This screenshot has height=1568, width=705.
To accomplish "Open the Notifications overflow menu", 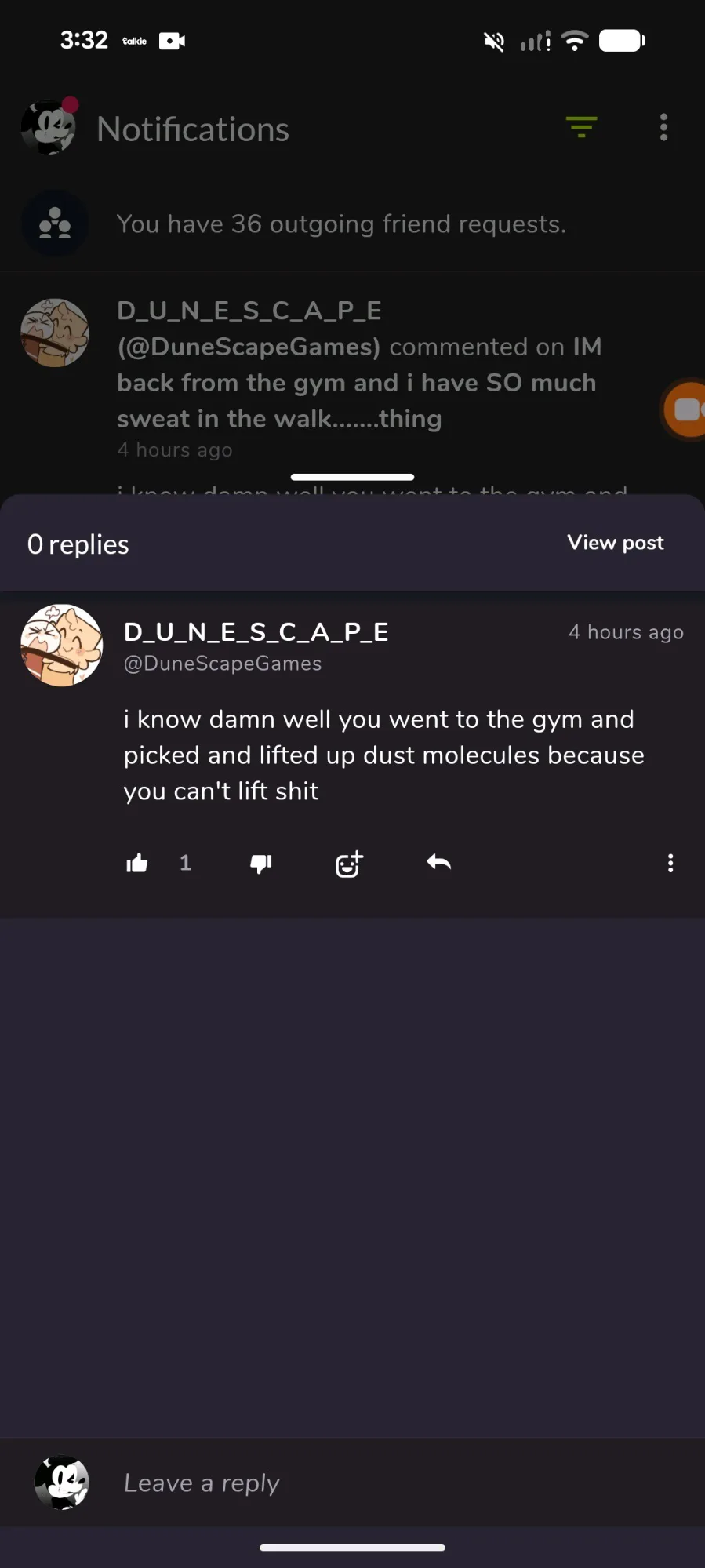I will pyautogui.click(x=663, y=127).
